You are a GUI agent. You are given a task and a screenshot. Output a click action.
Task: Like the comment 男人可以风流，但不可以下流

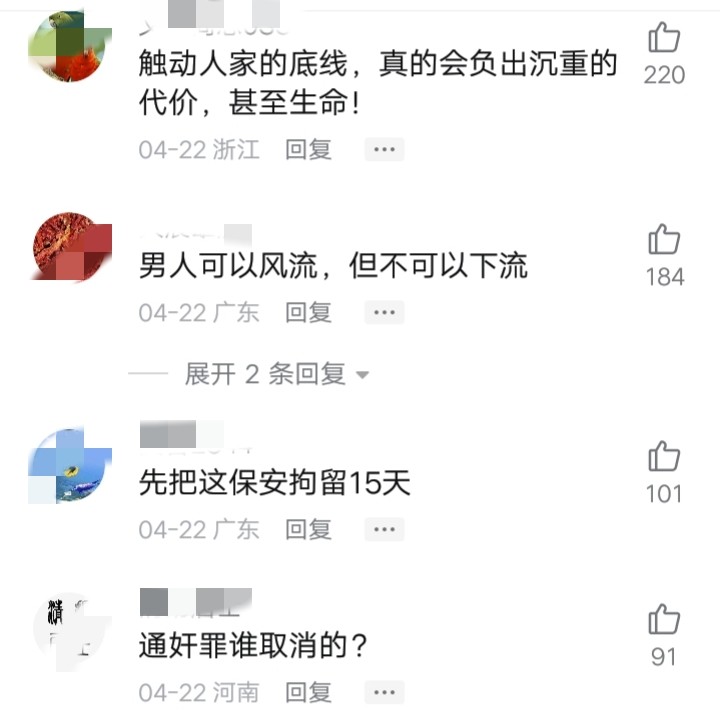(664, 241)
